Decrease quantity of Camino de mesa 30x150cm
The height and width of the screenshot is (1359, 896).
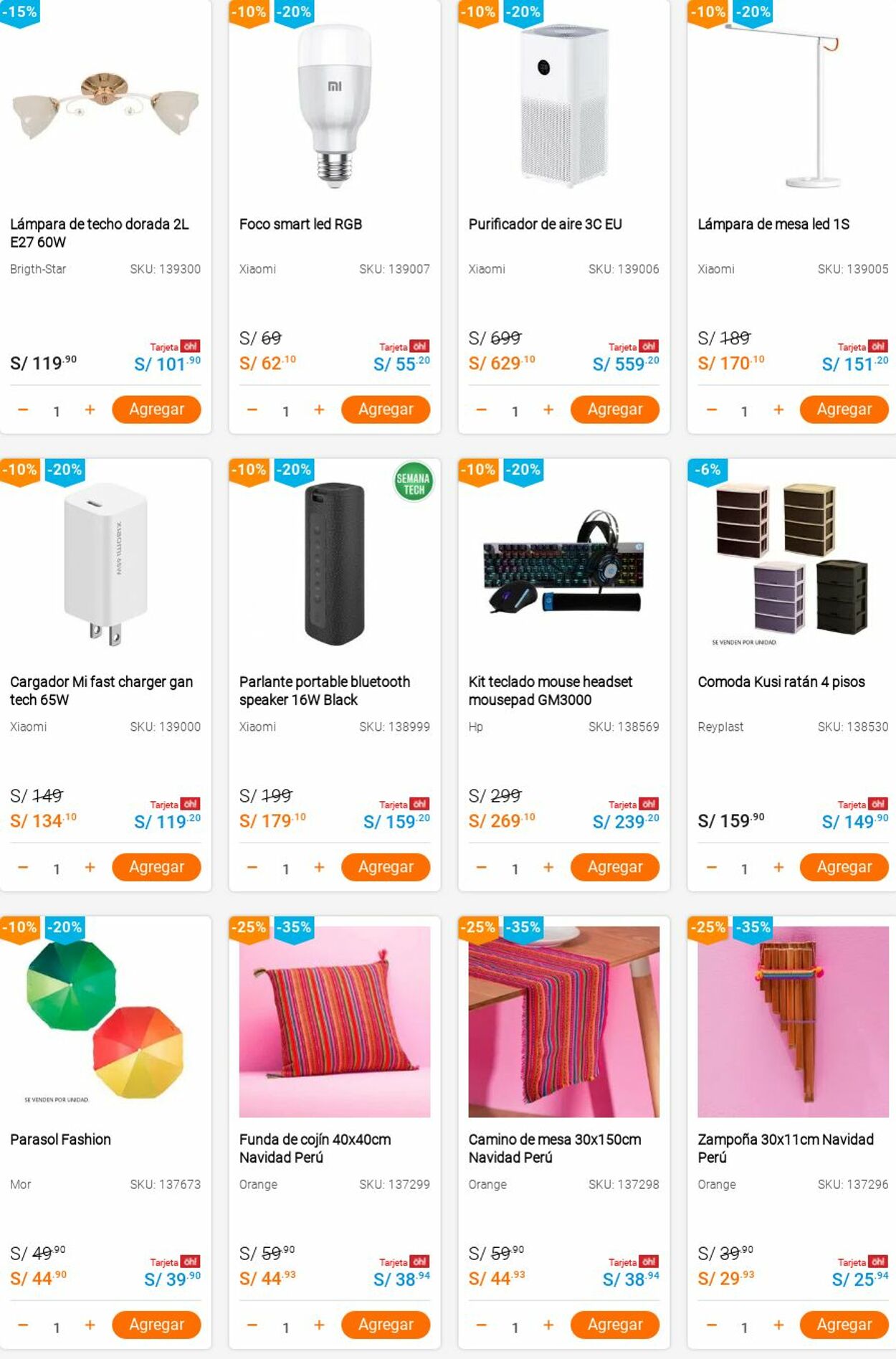(482, 1325)
